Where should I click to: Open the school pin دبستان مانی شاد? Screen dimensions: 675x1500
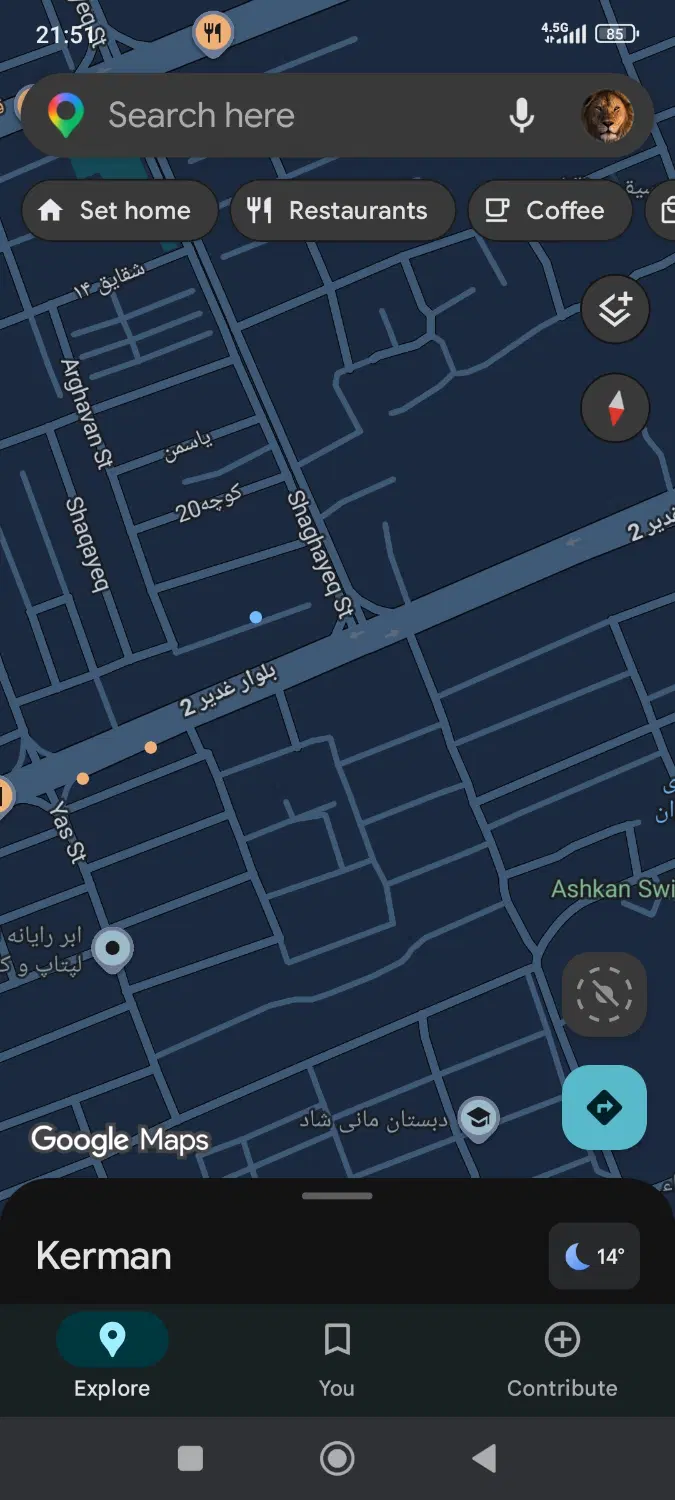point(479,1119)
